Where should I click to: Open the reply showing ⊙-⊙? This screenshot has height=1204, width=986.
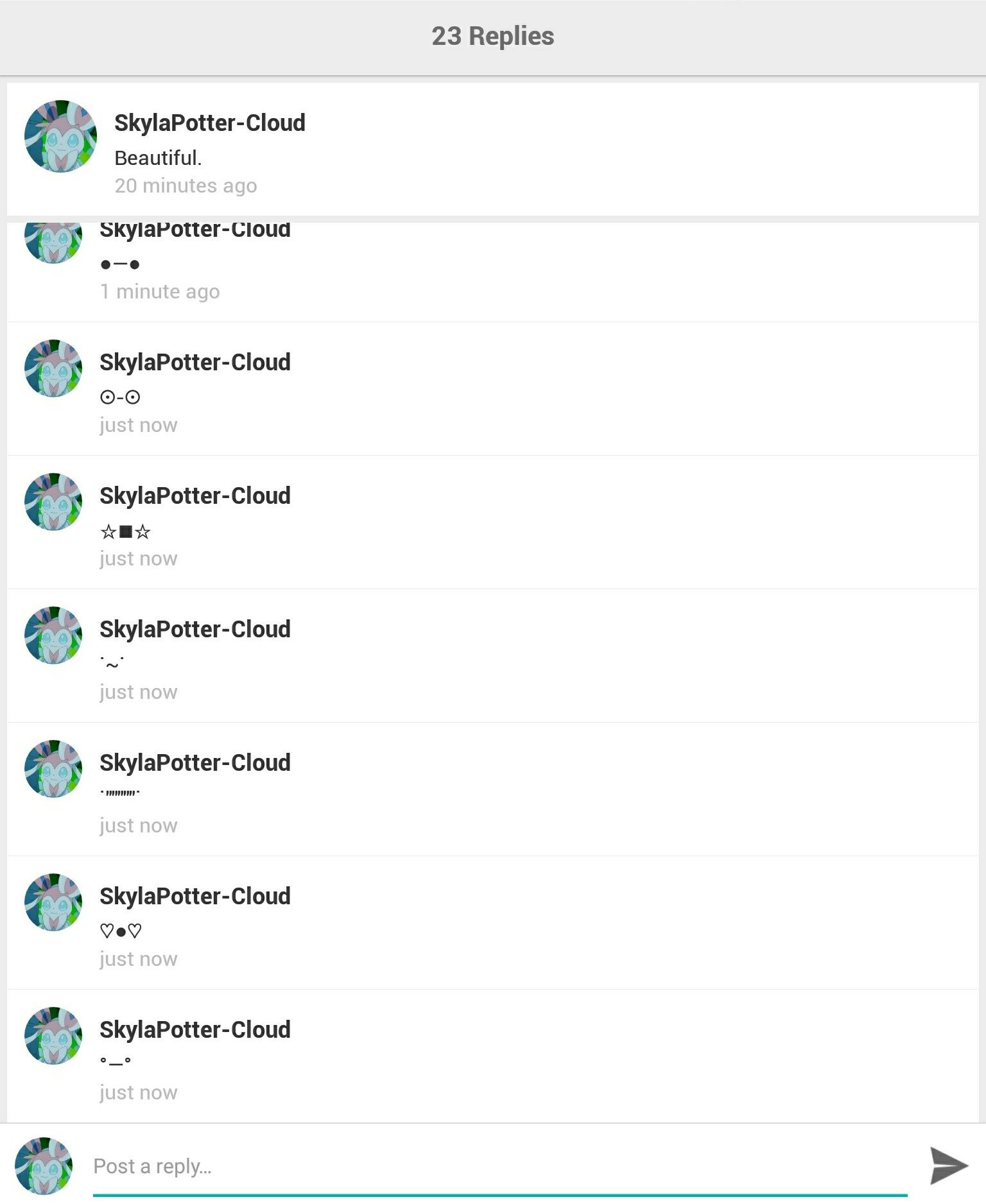click(x=120, y=397)
